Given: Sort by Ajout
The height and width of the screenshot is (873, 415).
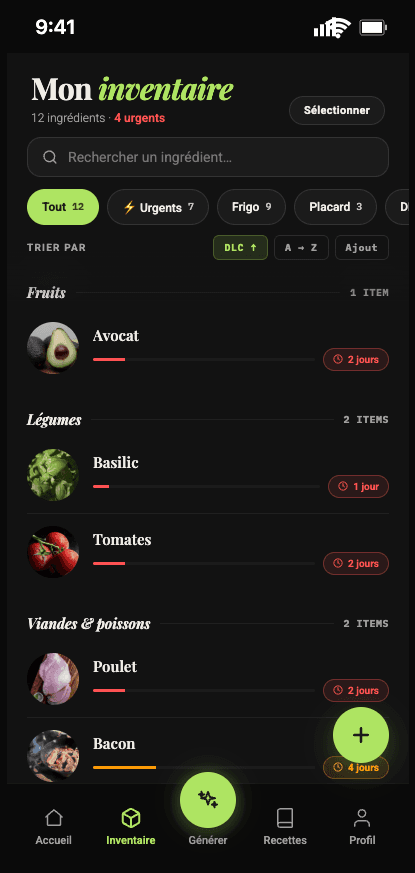Looking at the screenshot, I should pos(362,248).
